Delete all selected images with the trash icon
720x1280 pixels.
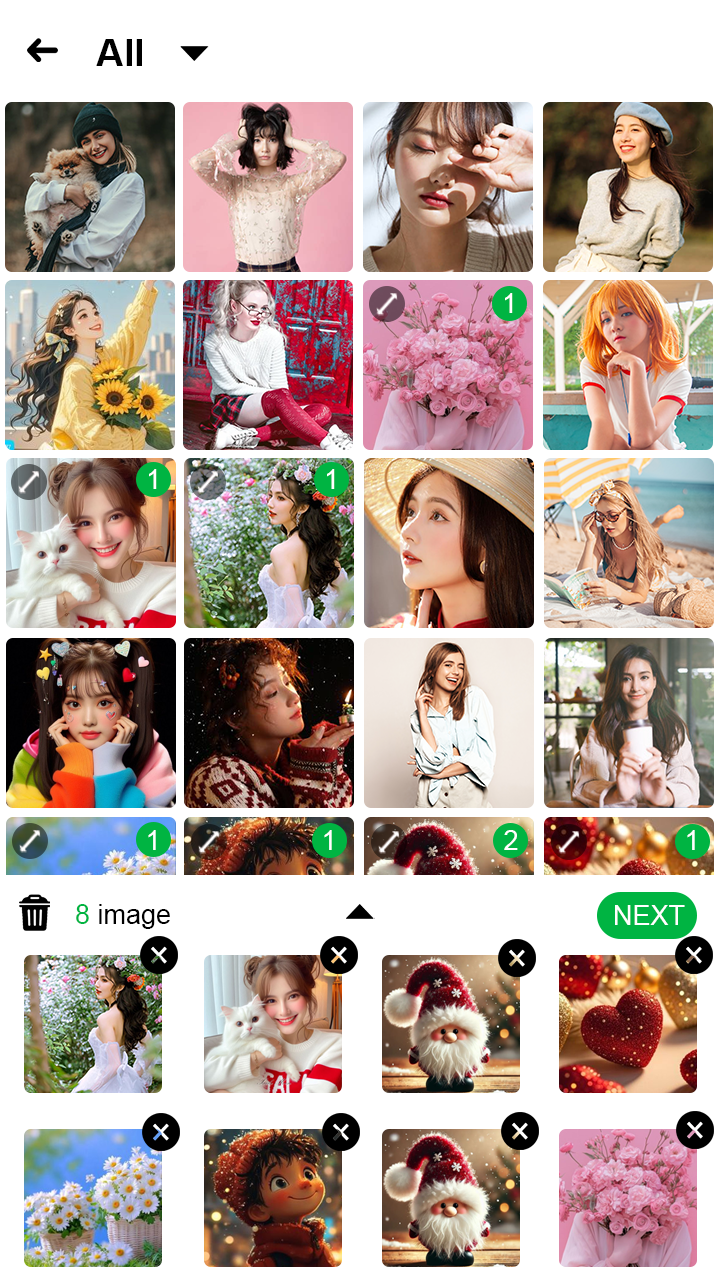tap(35, 913)
